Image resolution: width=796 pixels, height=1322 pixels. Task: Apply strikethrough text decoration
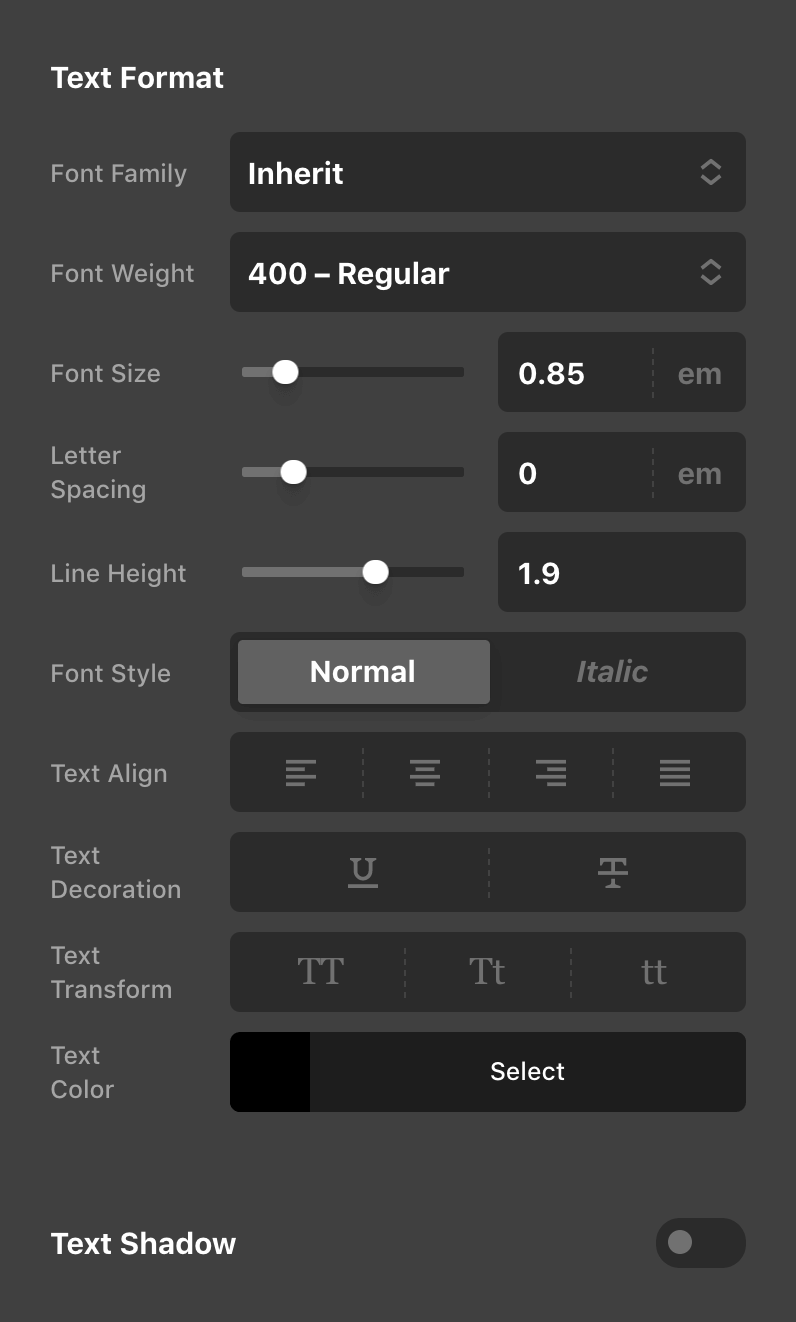tap(612, 872)
